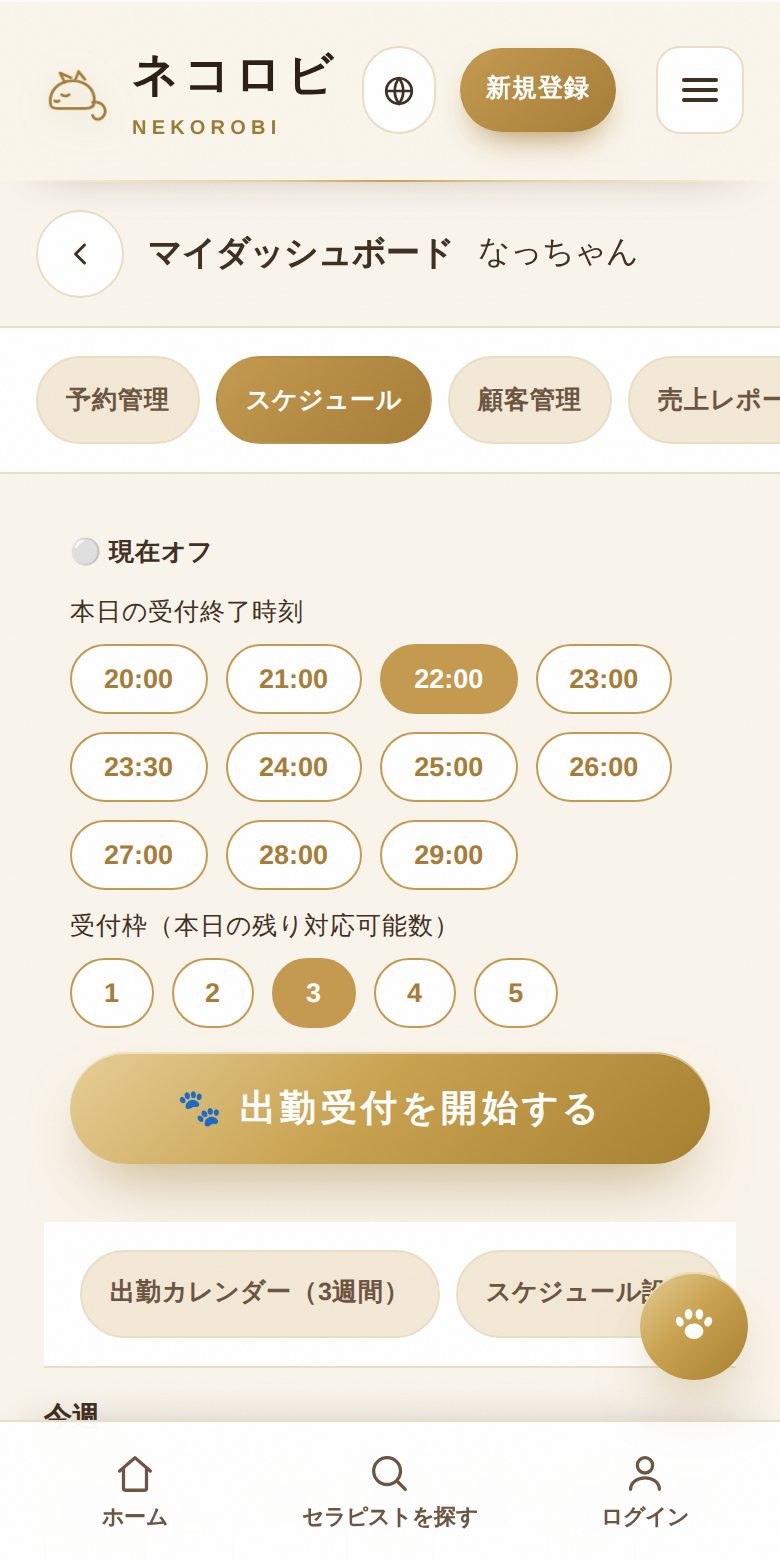Switch to the 顧客管理 tab
780x1560 pixels.
coord(530,400)
